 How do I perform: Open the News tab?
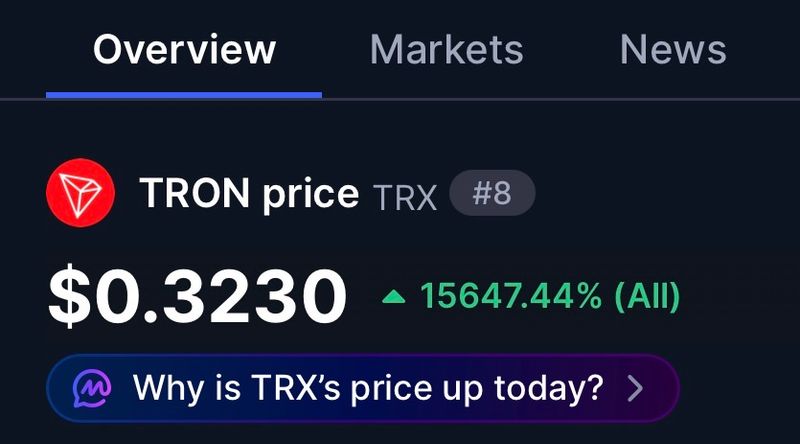click(x=672, y=50)
